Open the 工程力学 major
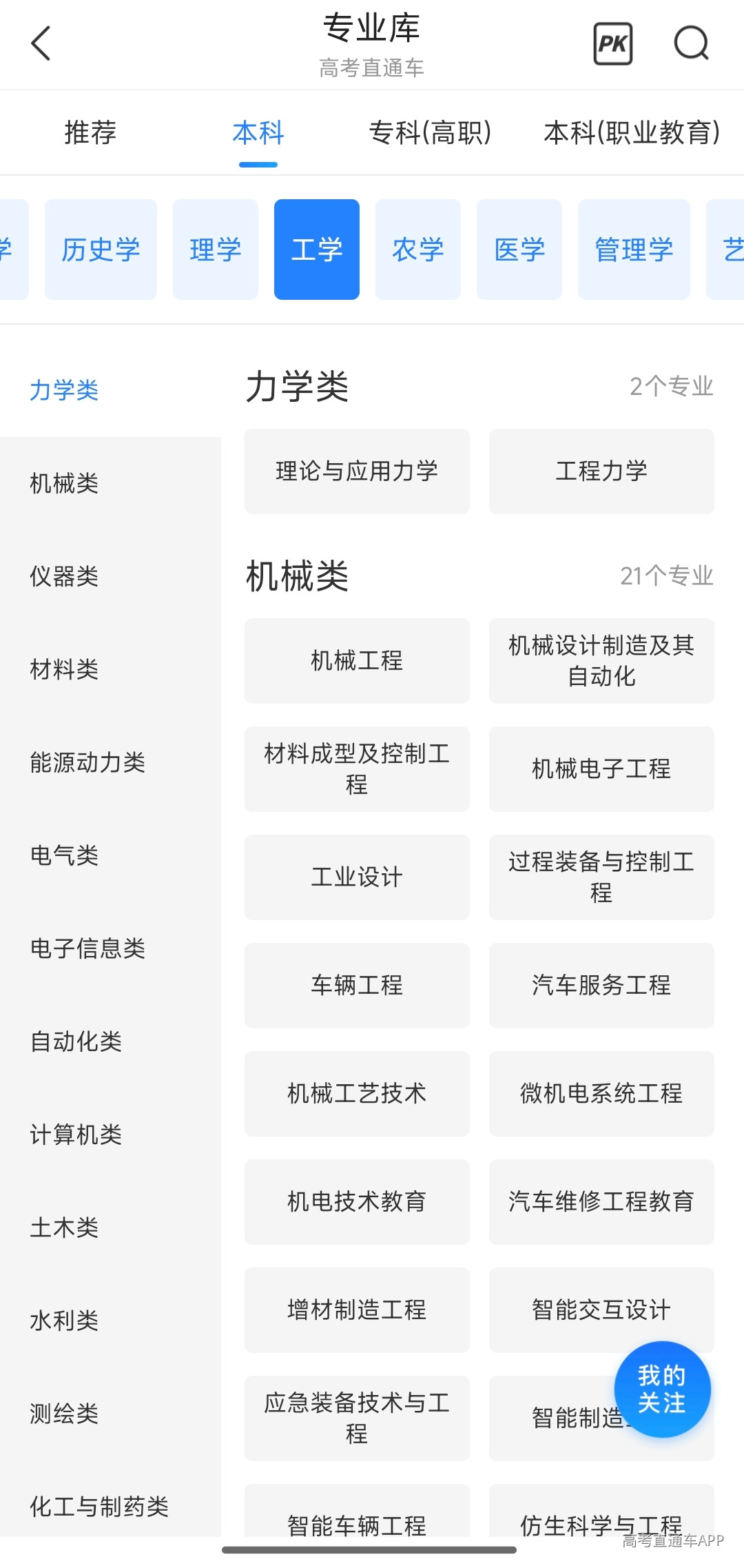This screenshot has height=1568, width=744. pyautogui.click(x=601, y=471)
